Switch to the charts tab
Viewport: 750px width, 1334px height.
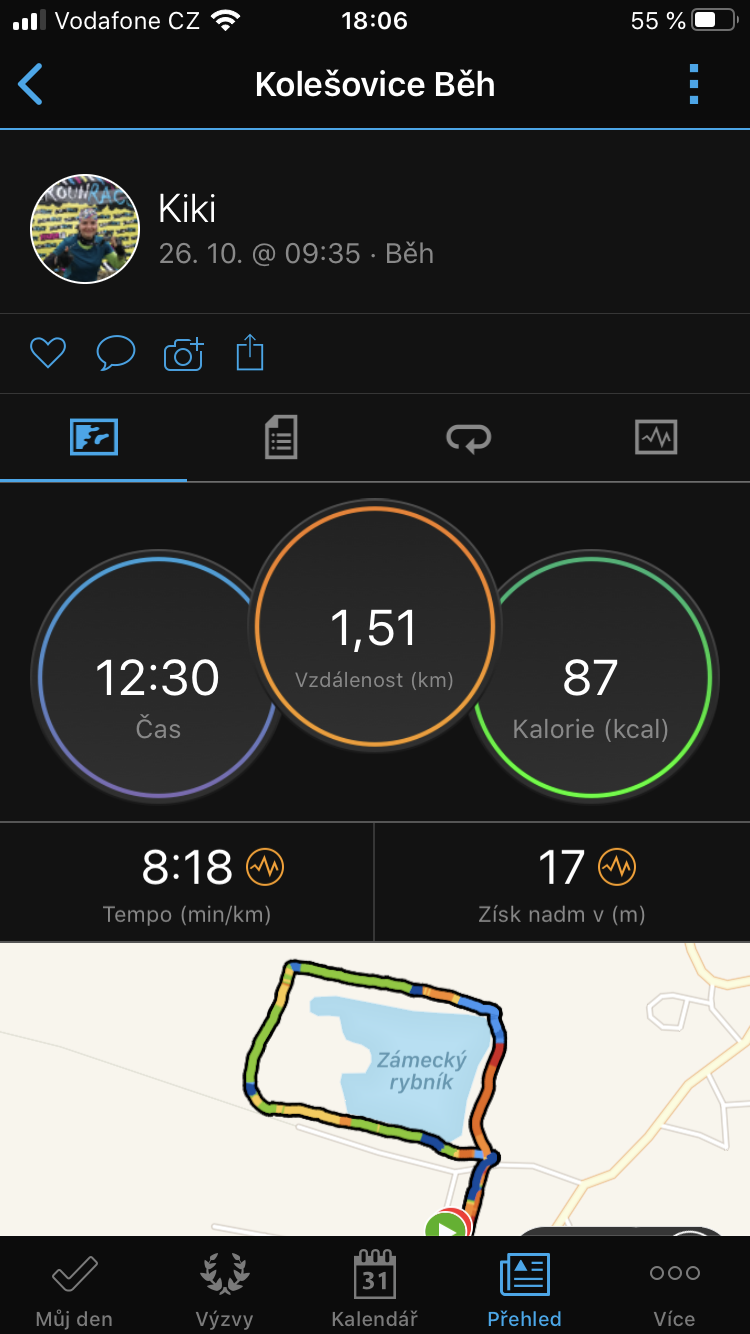pyautogui.click(x=656, y=438)
